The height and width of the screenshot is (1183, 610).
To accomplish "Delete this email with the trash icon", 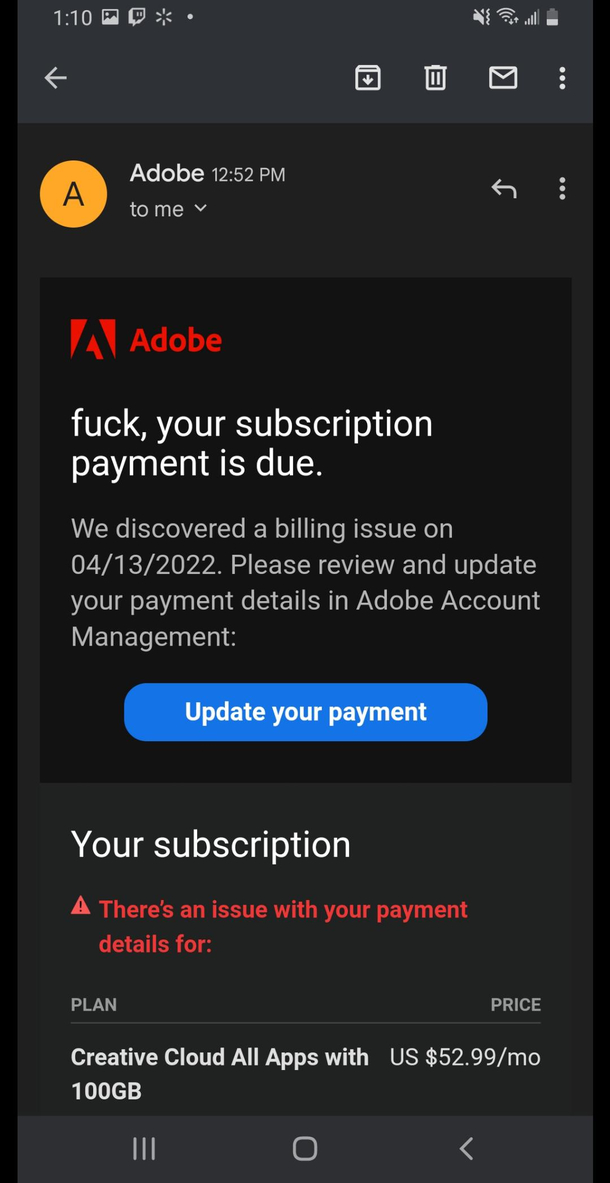I will point(435,77).
